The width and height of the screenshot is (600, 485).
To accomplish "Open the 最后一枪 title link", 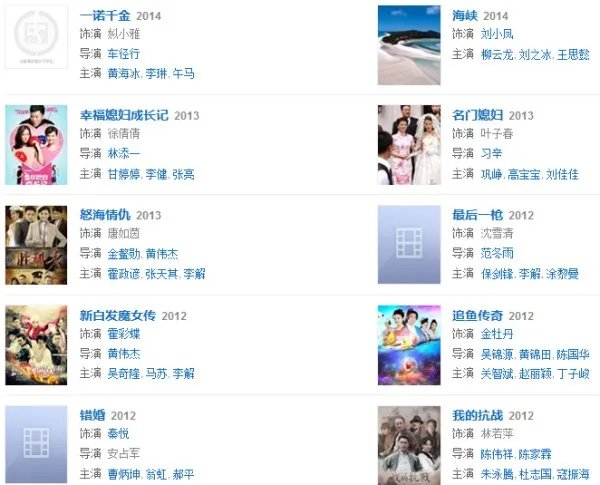I will click(478, 215).
